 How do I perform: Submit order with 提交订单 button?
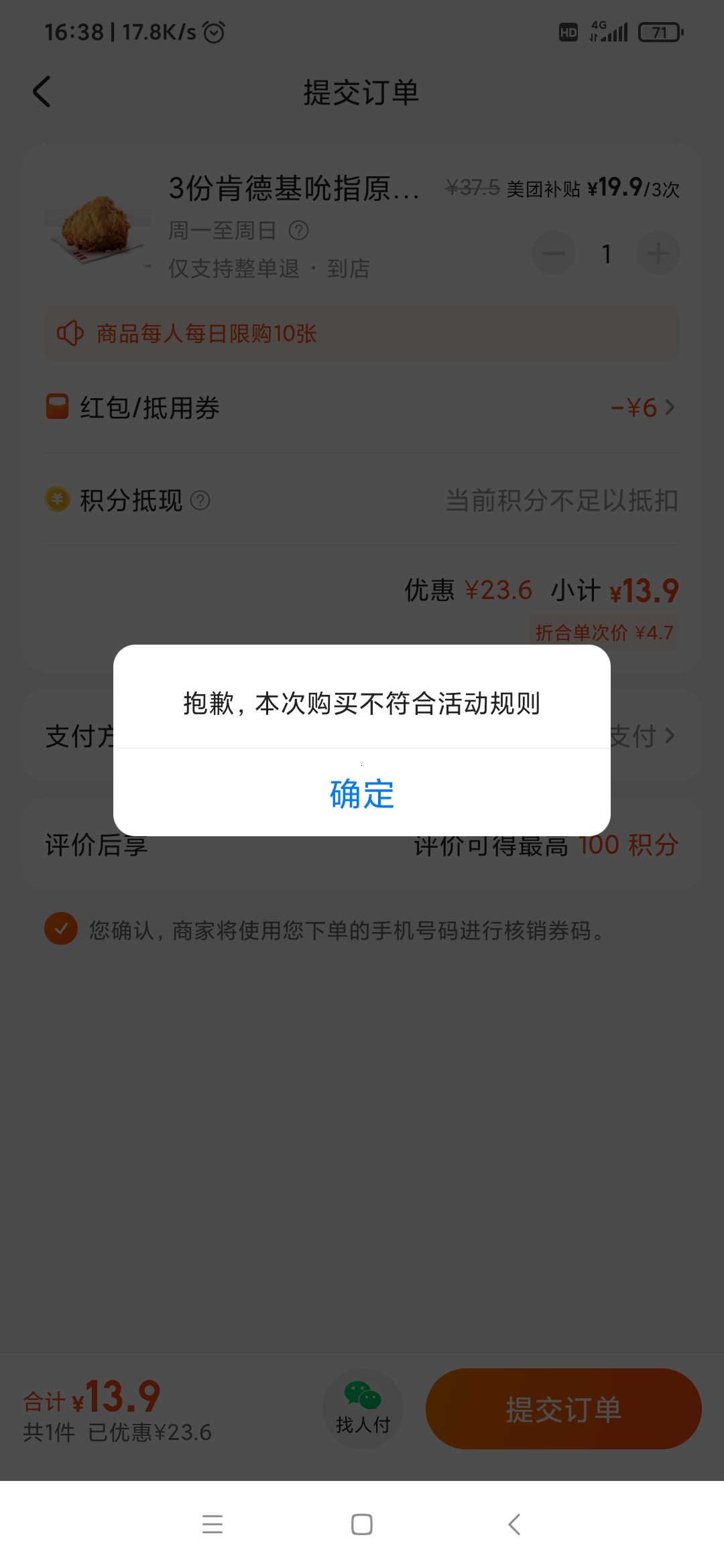pyautogui.click(x=563, y=1409)
